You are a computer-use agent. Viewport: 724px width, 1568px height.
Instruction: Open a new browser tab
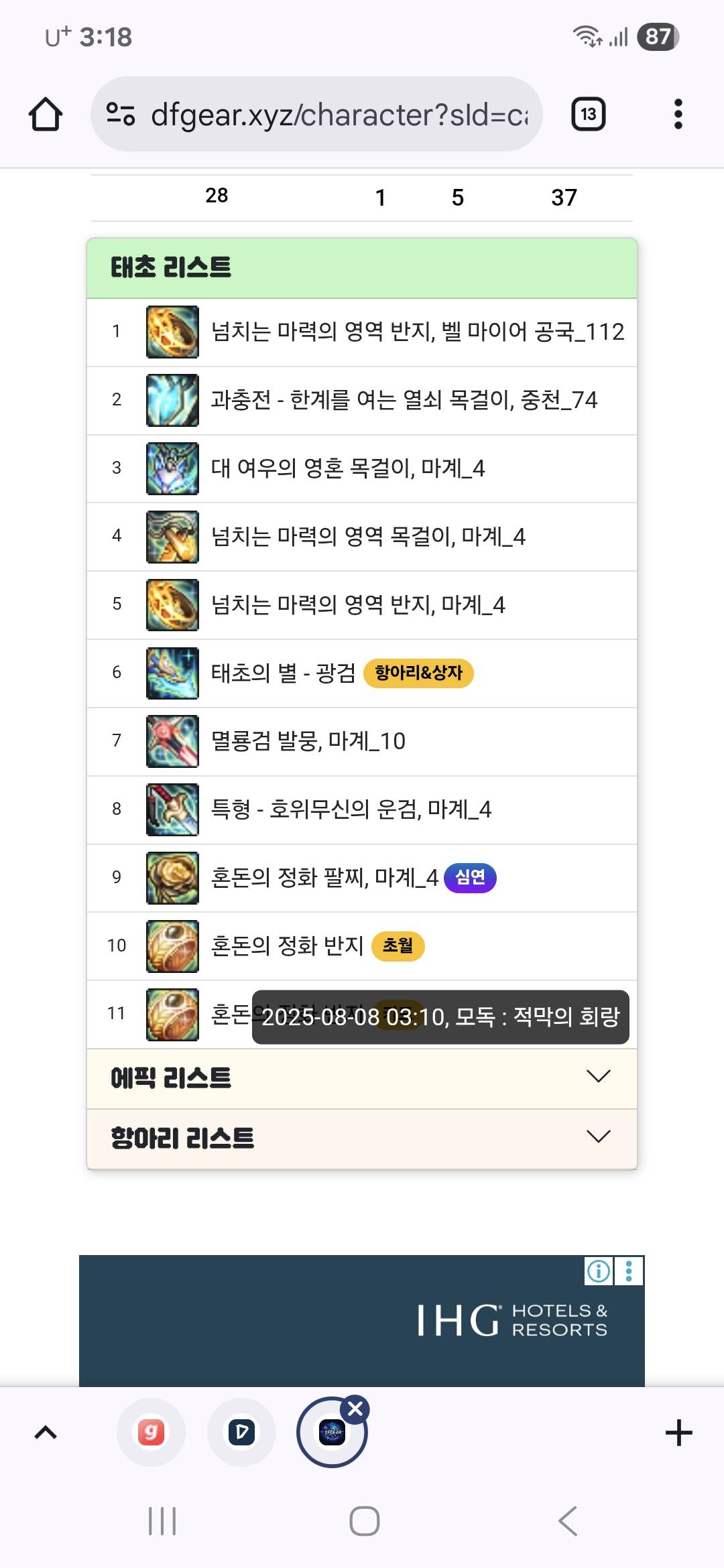coord(678,1433)
